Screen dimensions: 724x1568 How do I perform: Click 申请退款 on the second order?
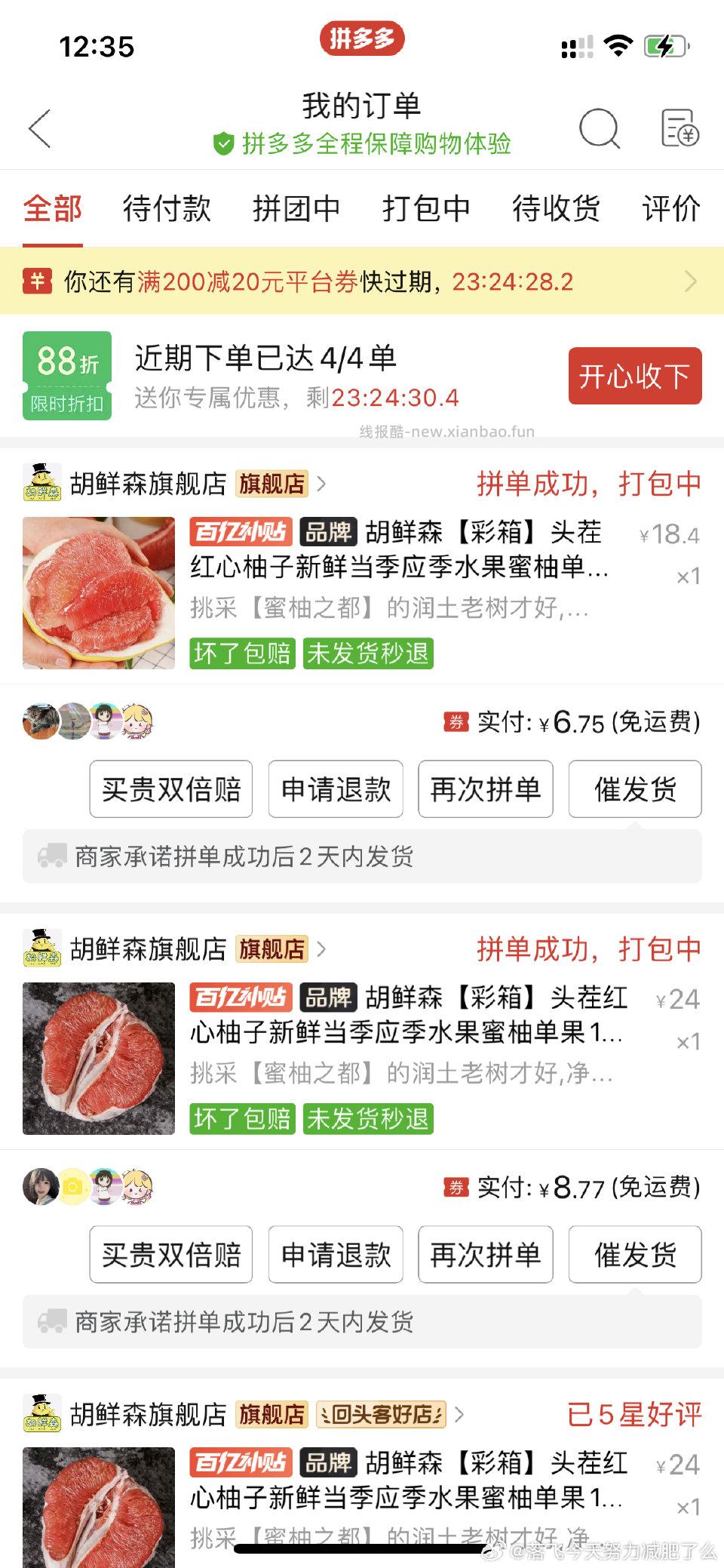pos(336,1254)
